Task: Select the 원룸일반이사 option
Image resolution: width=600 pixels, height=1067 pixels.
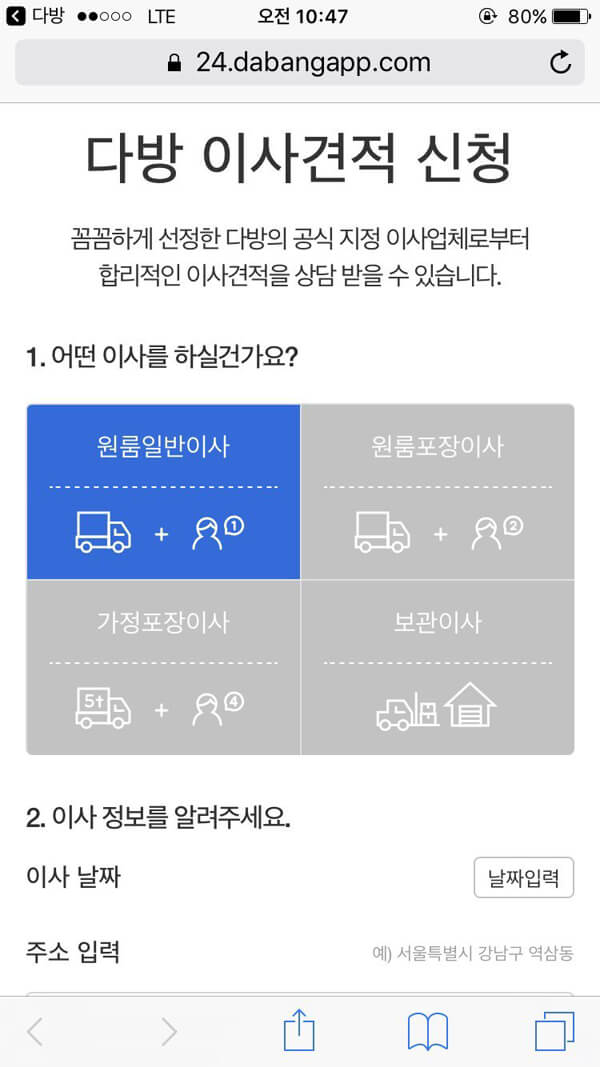Action: pyautogui.click(x=163, y=492)
